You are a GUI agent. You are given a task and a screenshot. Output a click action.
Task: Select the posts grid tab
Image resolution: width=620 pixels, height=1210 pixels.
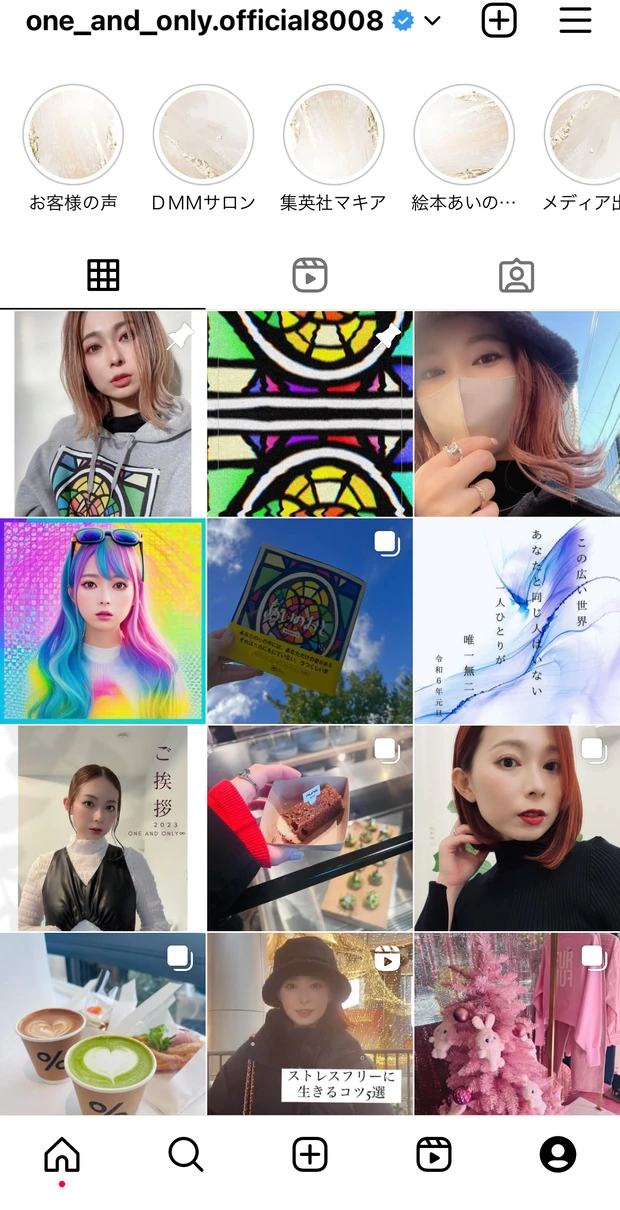103,275
